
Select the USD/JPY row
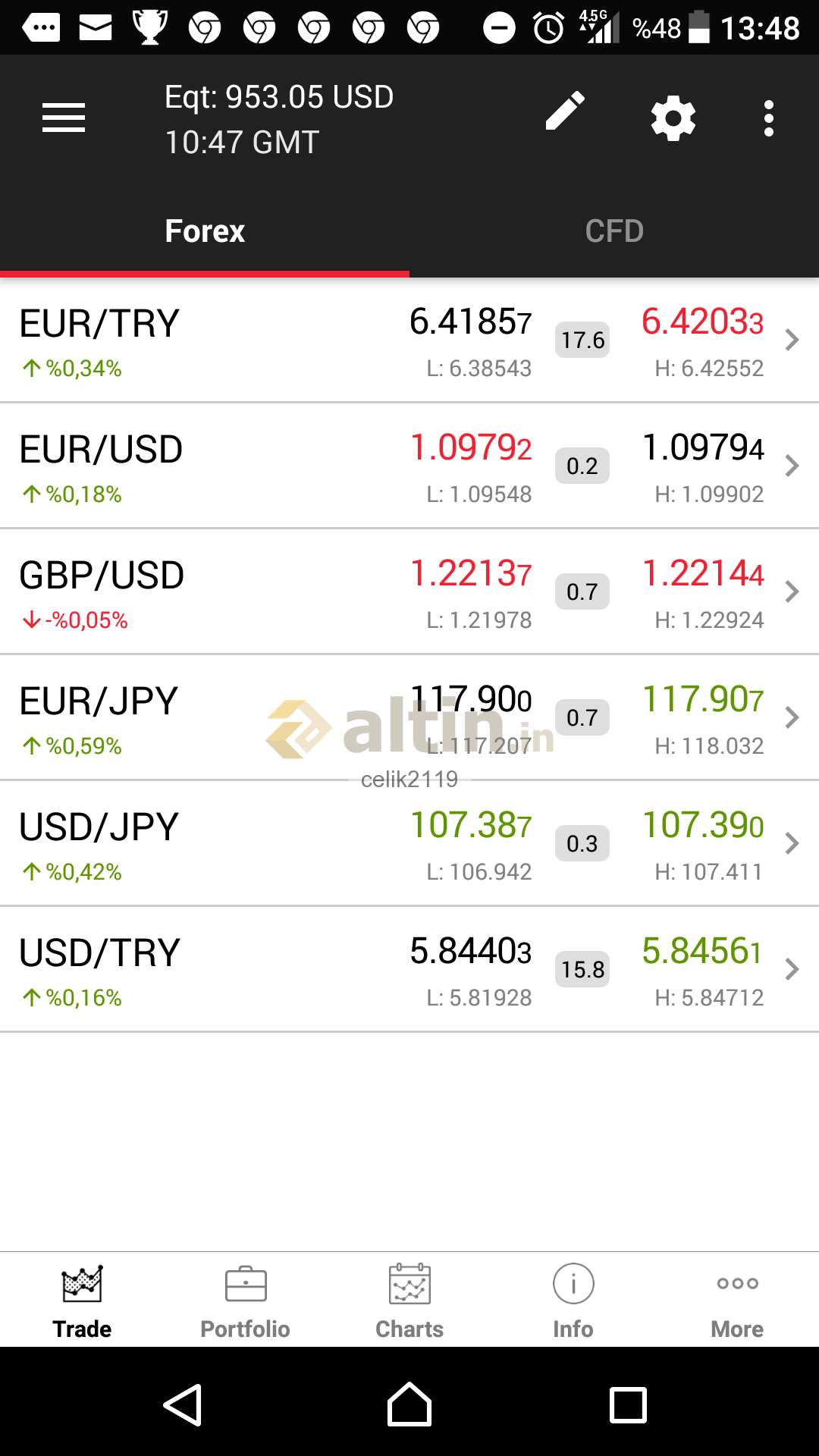pos(409,843)
